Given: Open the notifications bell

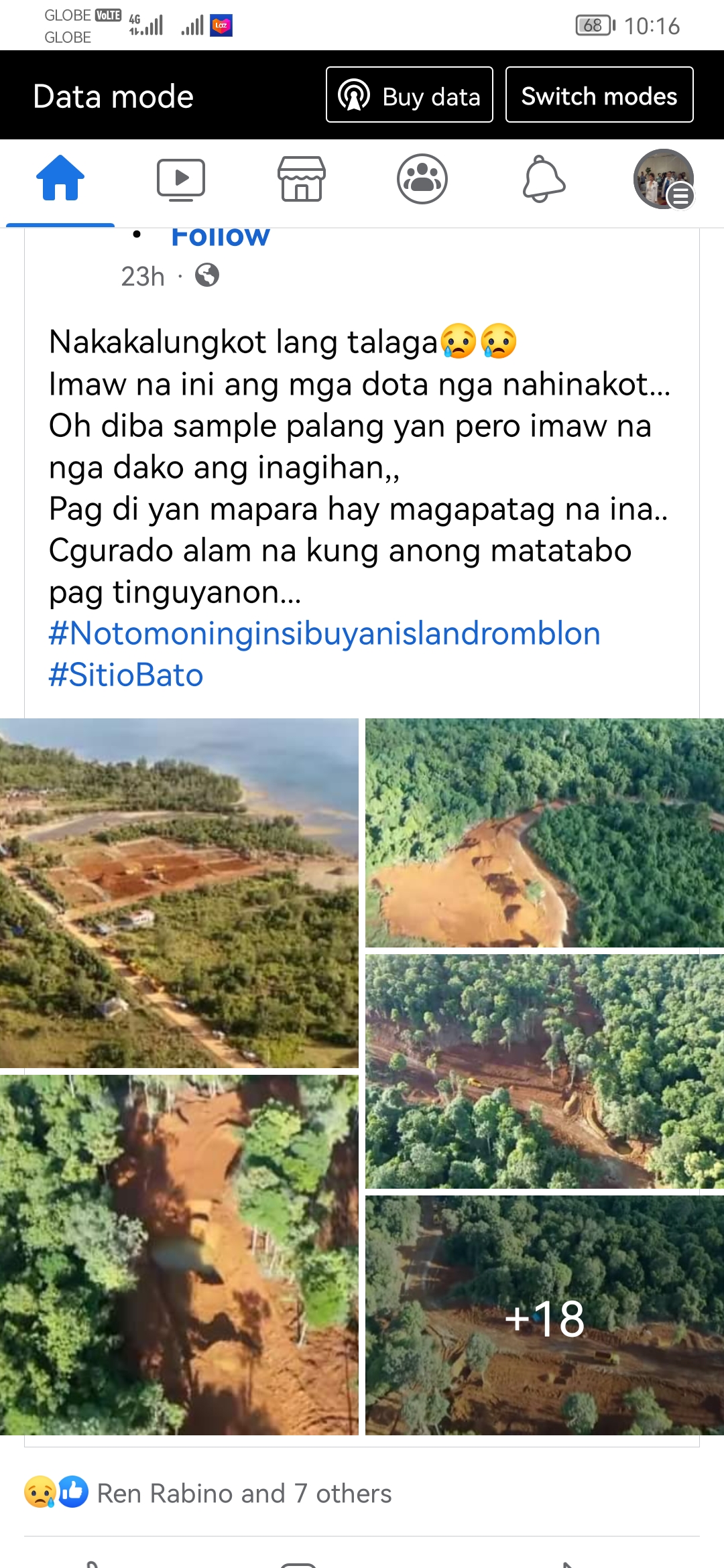Looking at the screenshot, I should 544,178.
